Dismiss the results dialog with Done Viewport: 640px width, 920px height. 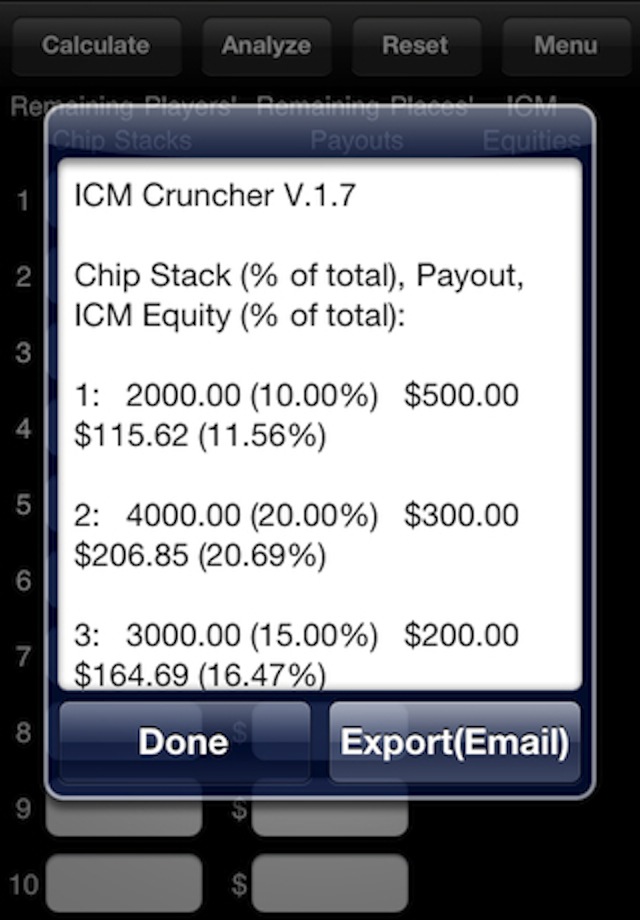pyautogui.click(x=184, y=742)
